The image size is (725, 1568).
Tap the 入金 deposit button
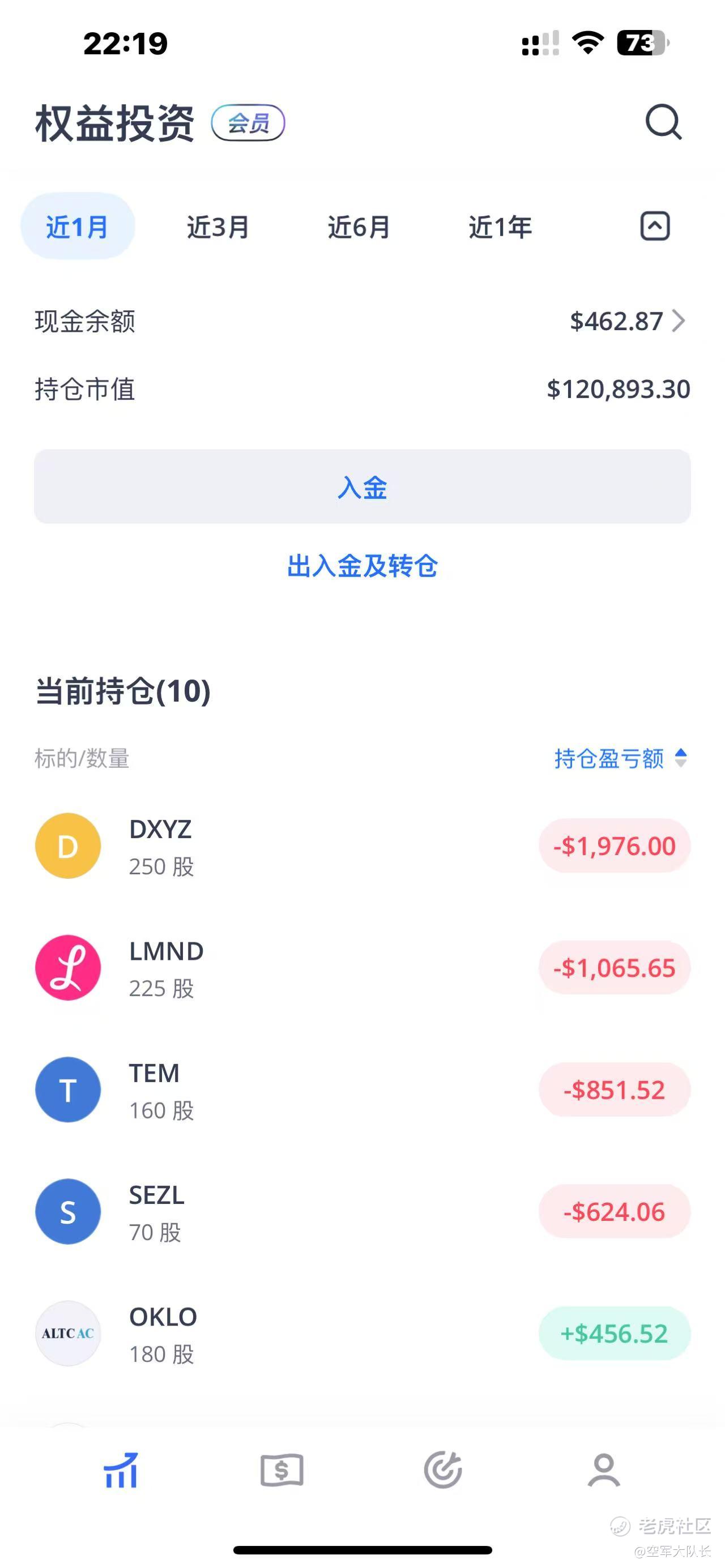point(362,487)
